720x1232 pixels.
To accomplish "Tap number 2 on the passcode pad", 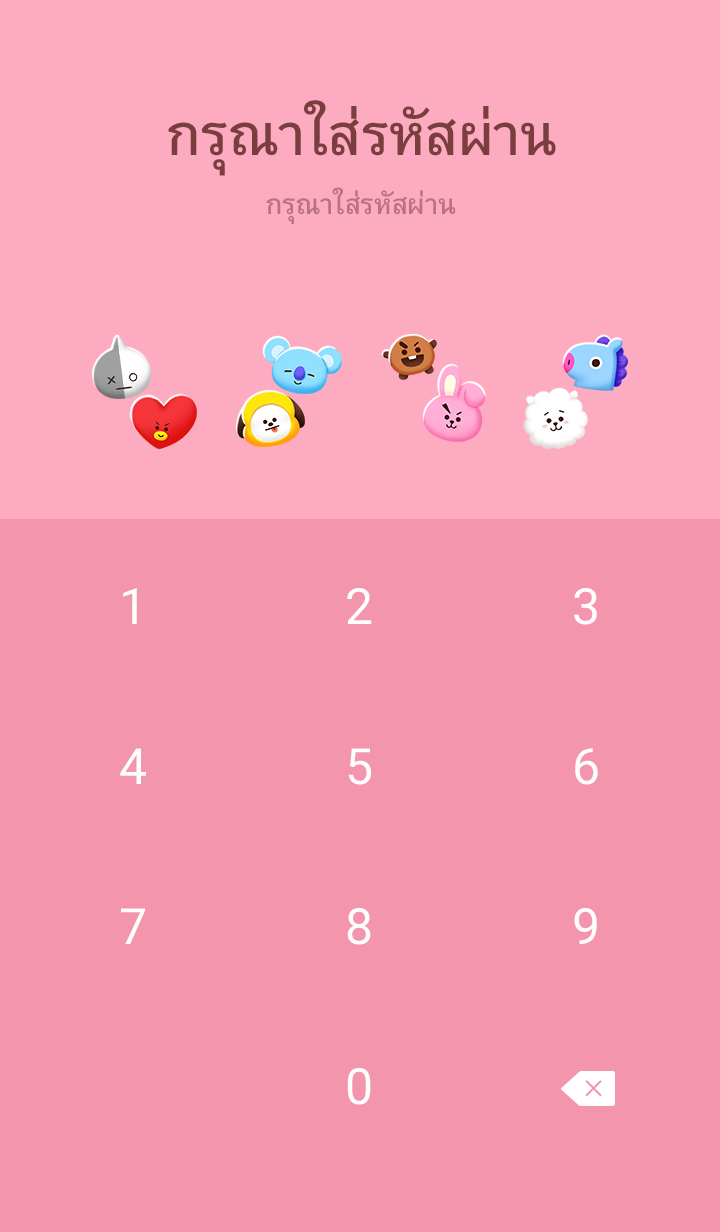I will 359,607.
